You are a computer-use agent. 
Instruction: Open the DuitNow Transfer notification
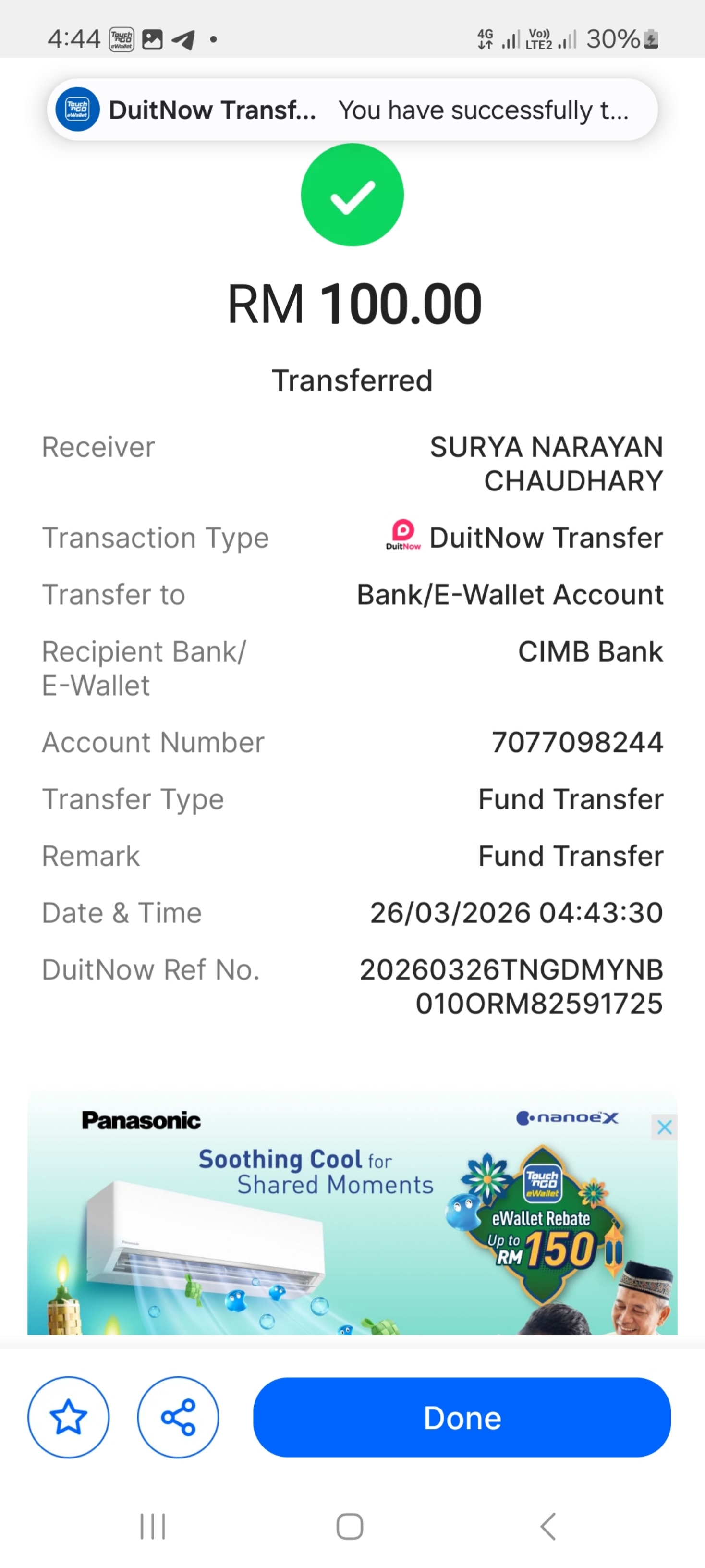click(x=352, y=110)
